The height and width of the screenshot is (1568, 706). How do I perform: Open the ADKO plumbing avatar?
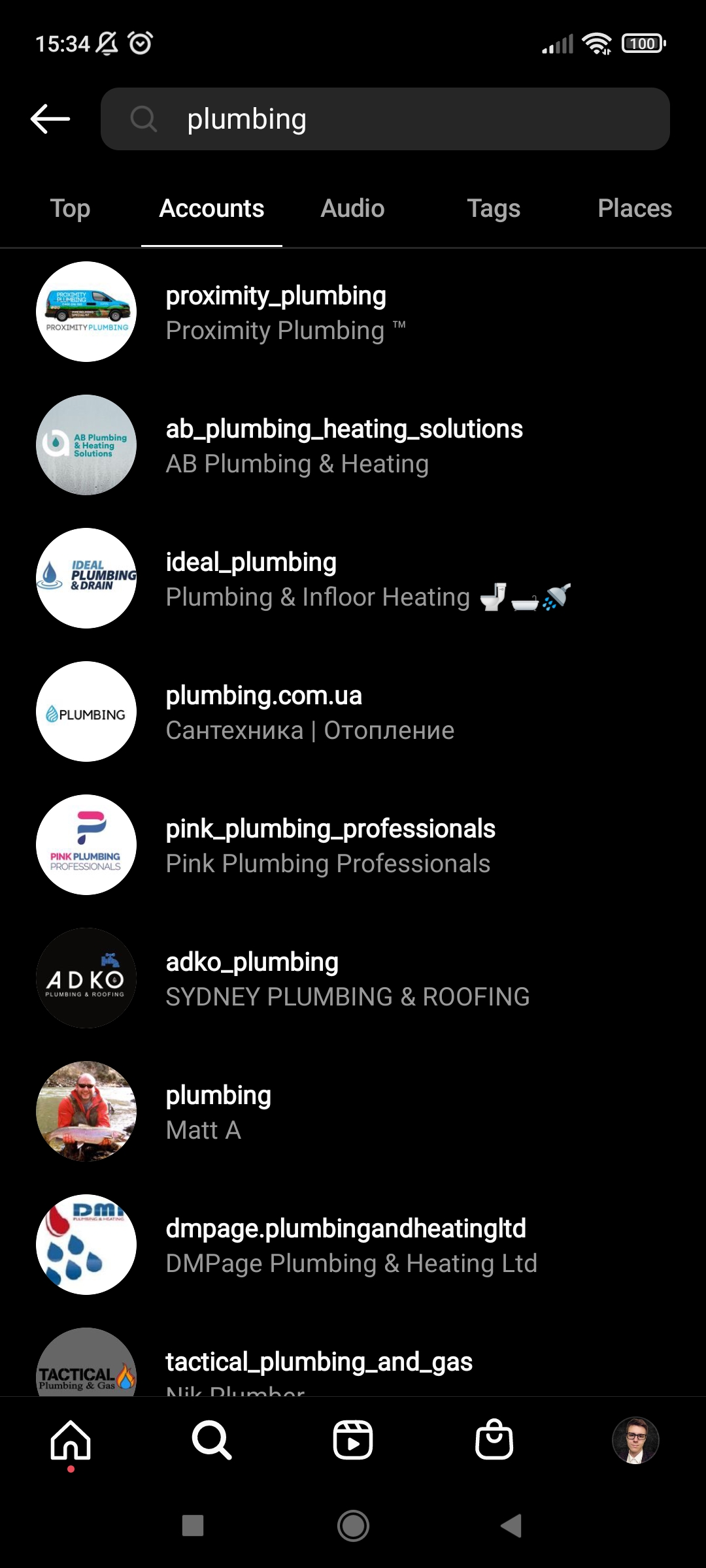coord(86,978)
